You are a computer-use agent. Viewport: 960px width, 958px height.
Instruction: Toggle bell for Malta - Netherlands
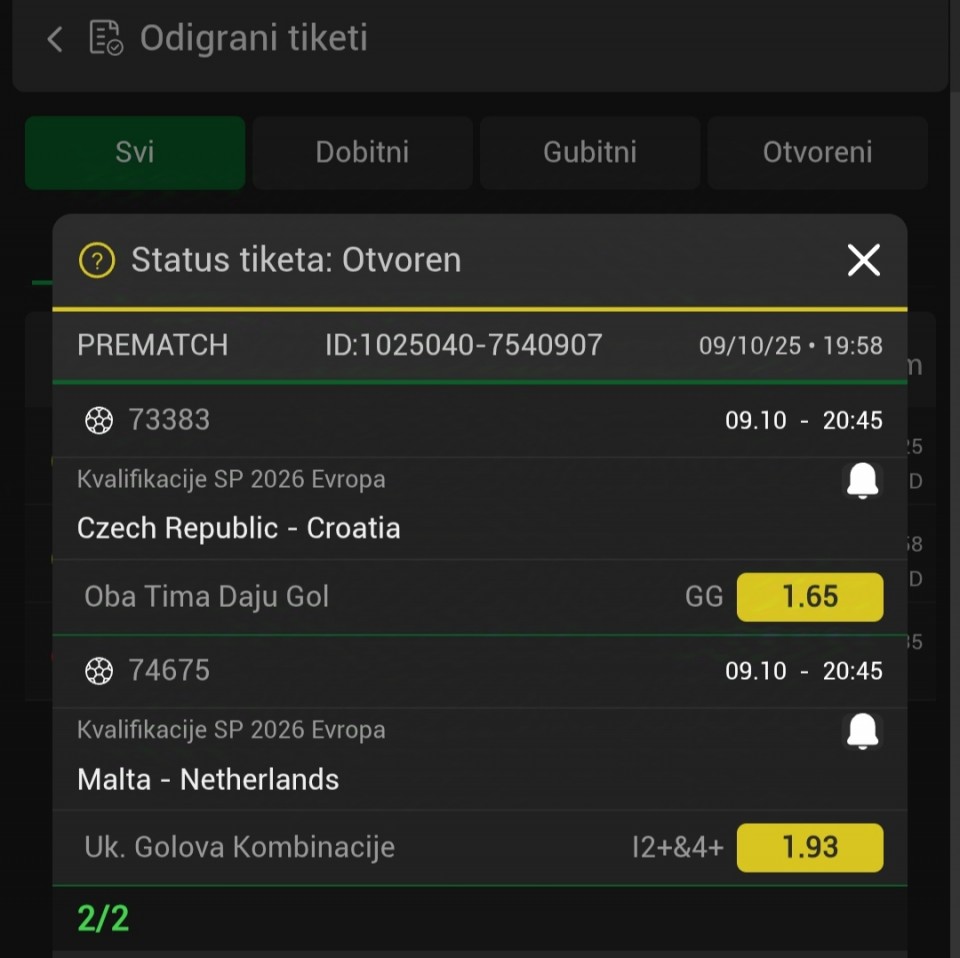click(x=862, y=733)
